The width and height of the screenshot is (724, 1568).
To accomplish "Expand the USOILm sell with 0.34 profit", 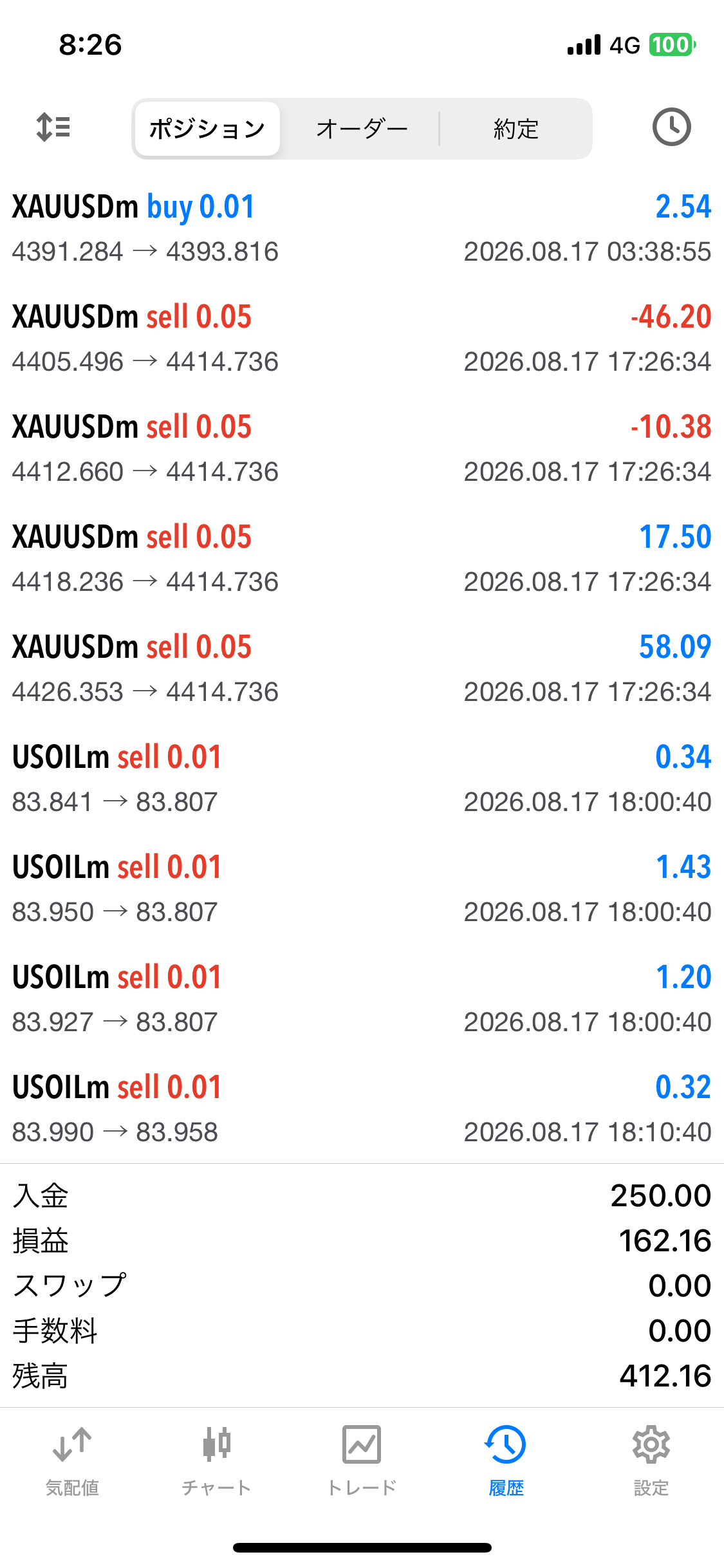I will tap(362, 779).
